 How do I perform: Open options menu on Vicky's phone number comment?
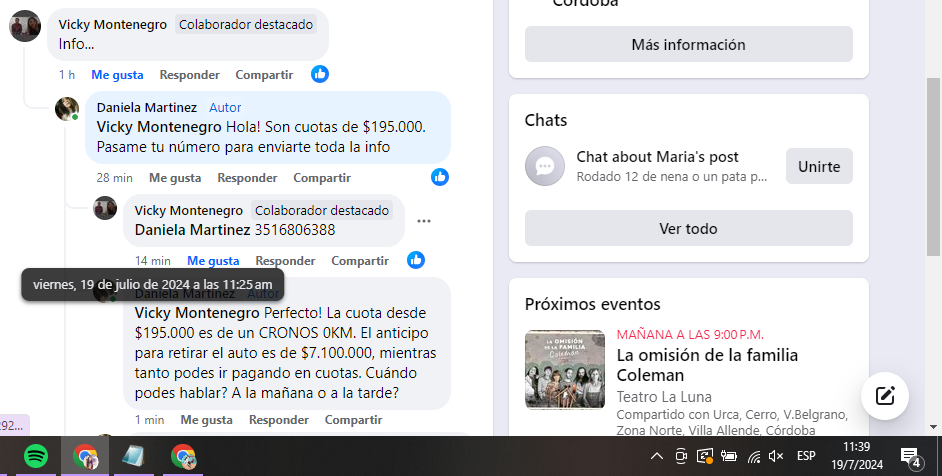[x=424, y=221]
